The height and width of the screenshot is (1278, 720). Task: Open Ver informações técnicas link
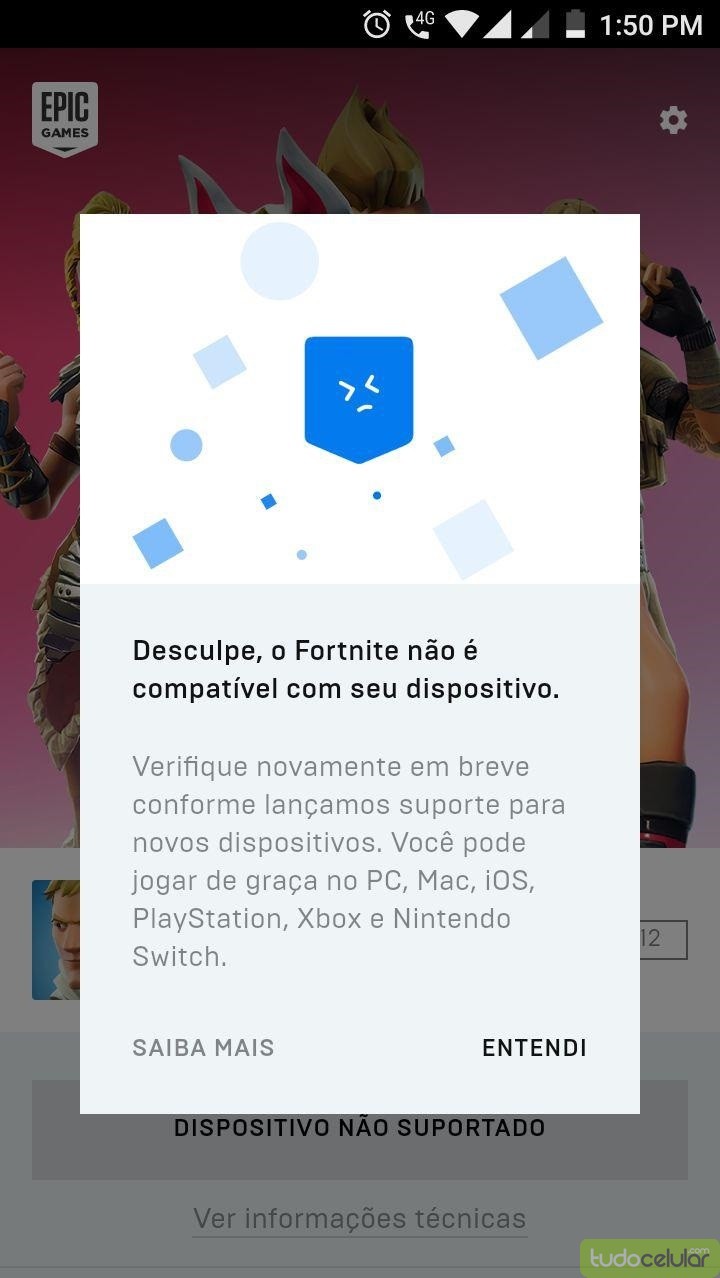(359, 1219)
